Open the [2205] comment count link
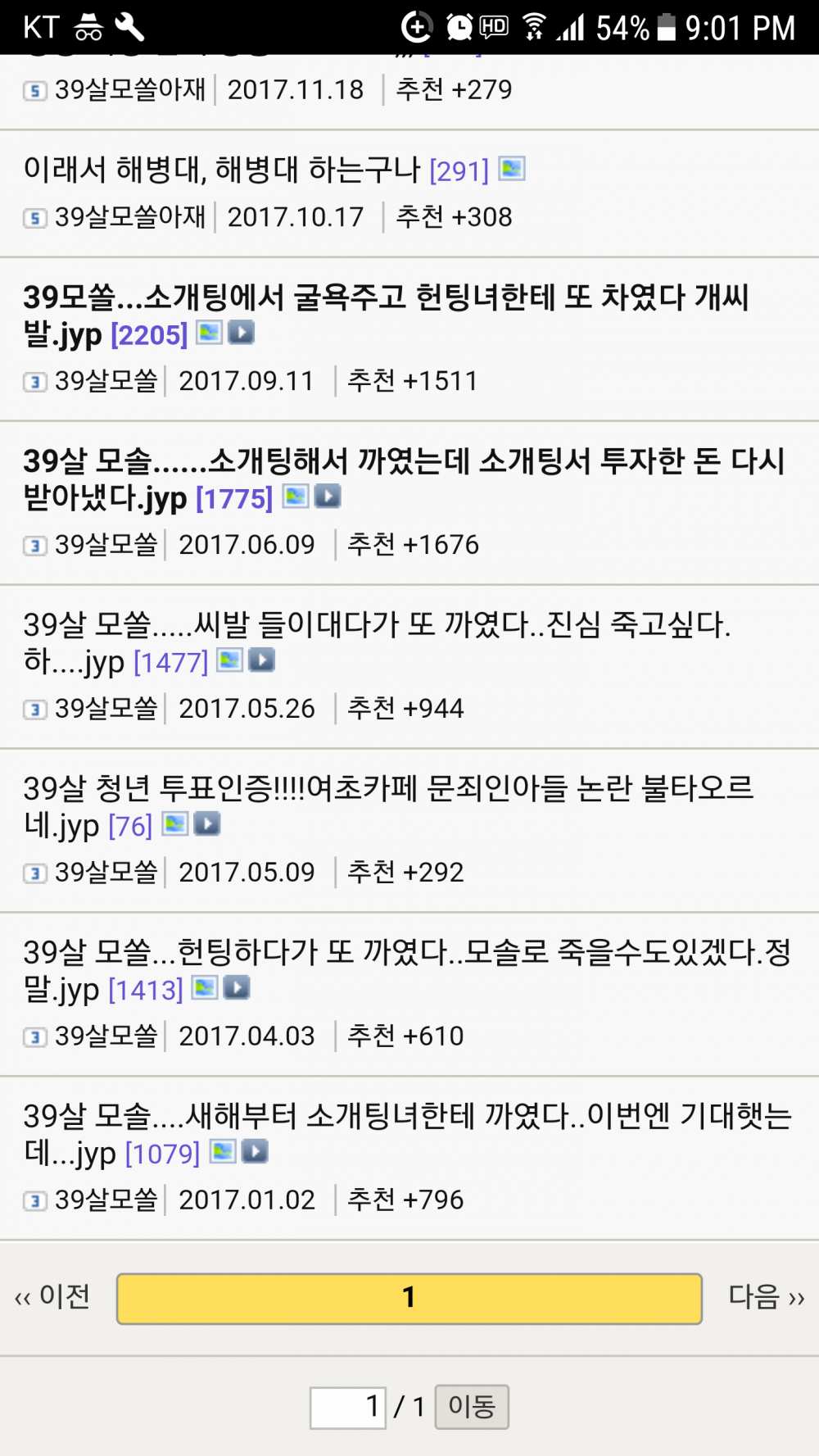 pos(149,333)
